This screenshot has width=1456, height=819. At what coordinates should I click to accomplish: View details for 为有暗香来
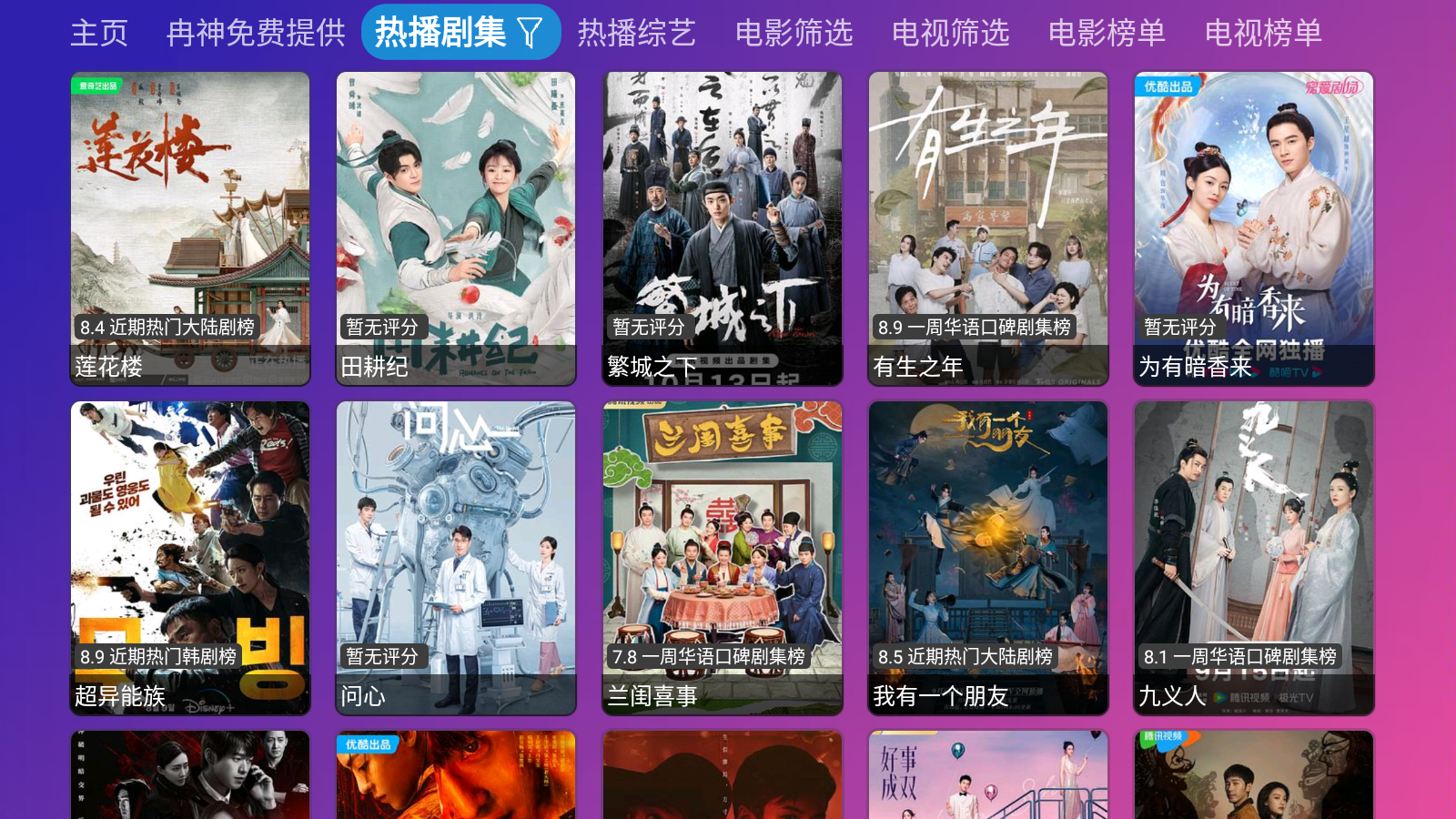pos(1254,227)
